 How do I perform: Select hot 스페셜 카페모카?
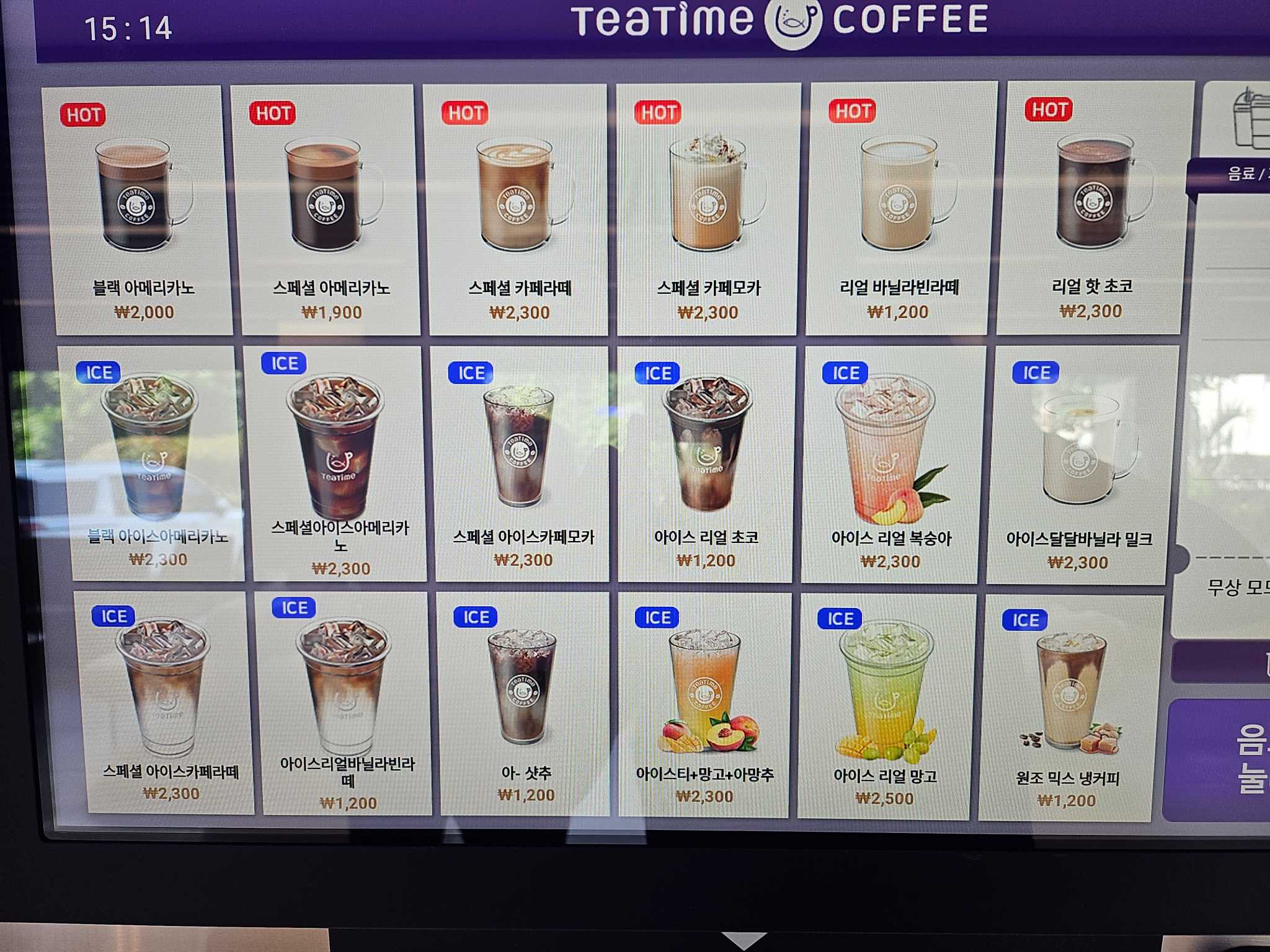(707, 211)
